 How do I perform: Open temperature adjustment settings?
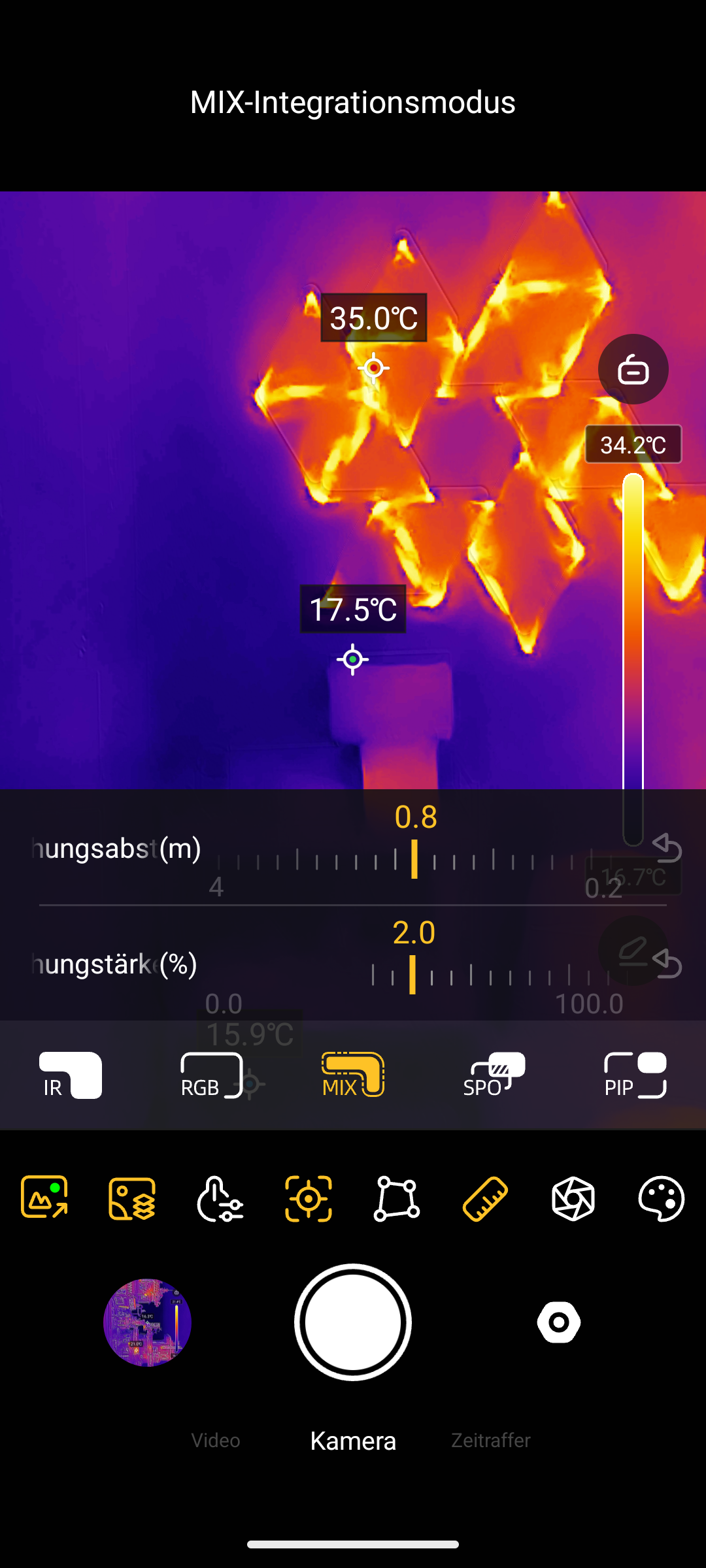(x=220, y=1199)
